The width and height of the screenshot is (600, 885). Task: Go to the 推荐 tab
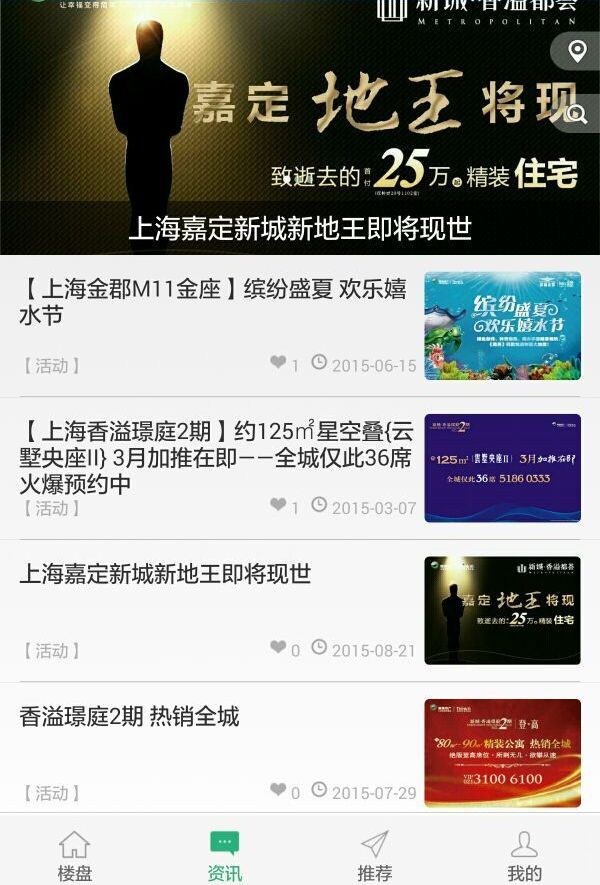[375, 856]
